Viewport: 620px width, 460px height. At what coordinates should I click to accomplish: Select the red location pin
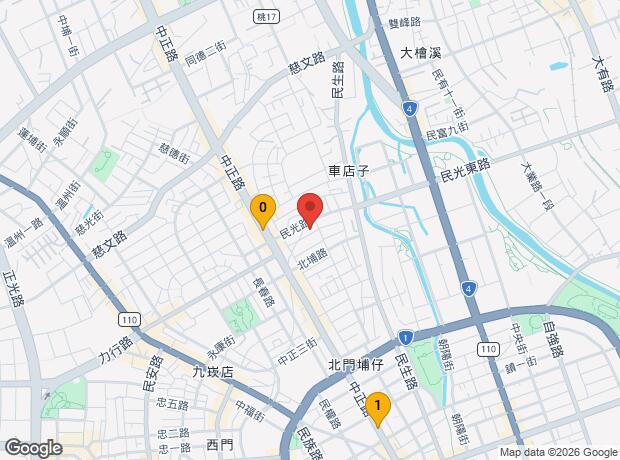coord(310,209)
